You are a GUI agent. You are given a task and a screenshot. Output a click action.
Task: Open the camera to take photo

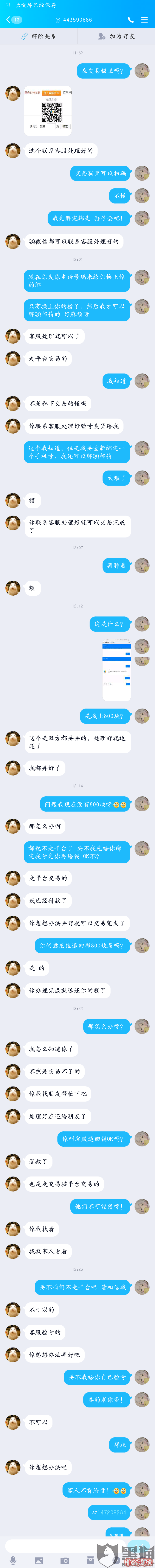65,1560
